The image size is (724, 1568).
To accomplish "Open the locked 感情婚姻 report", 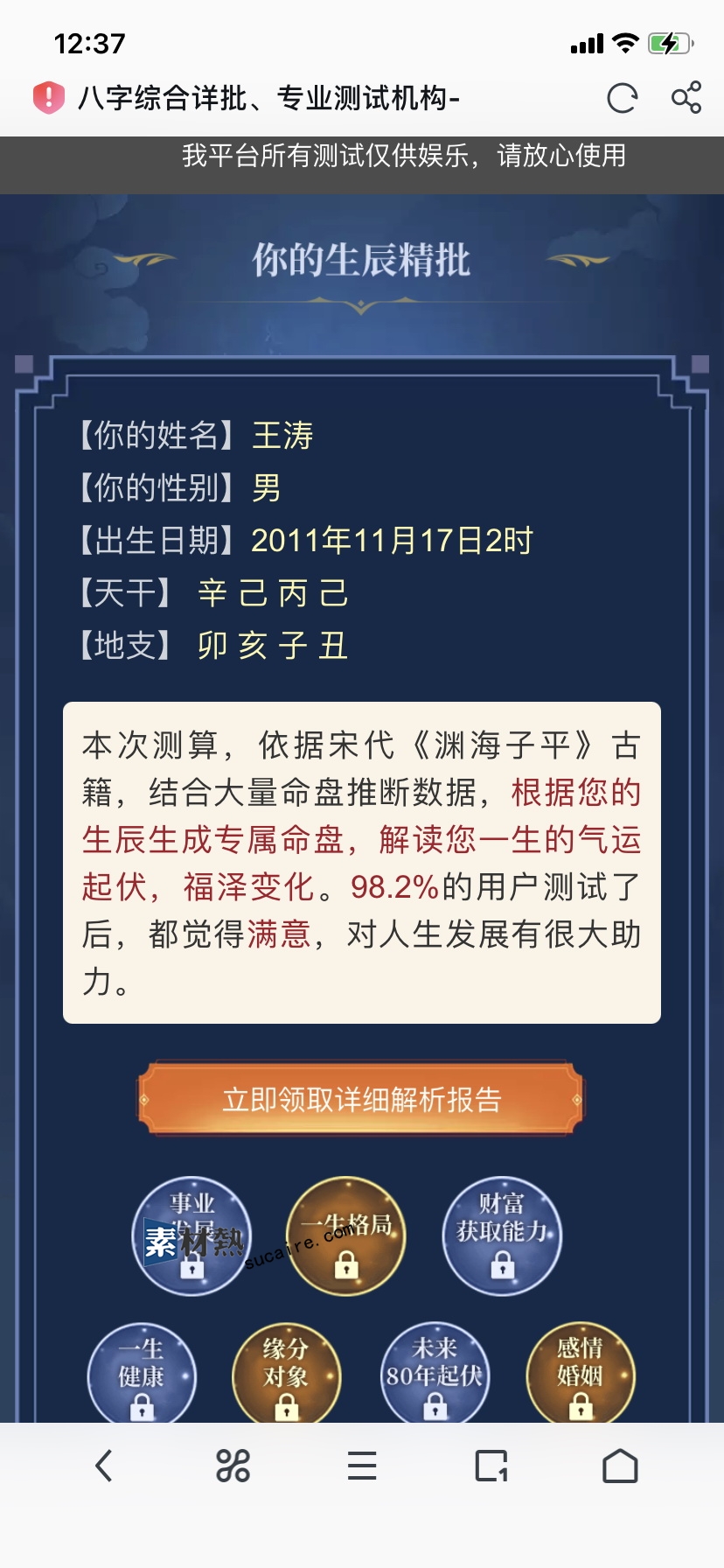I will (x=581, y=1375).
